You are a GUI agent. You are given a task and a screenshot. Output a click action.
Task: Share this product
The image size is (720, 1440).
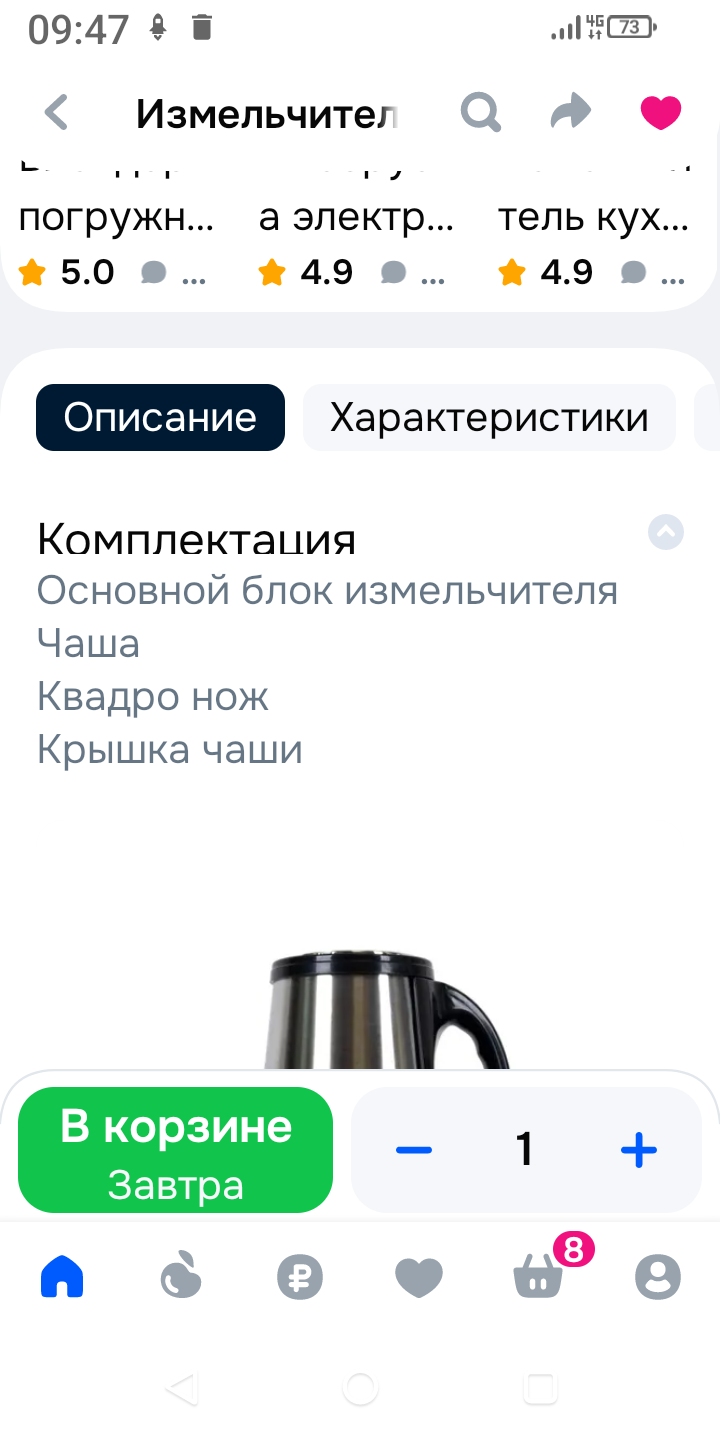571,113
